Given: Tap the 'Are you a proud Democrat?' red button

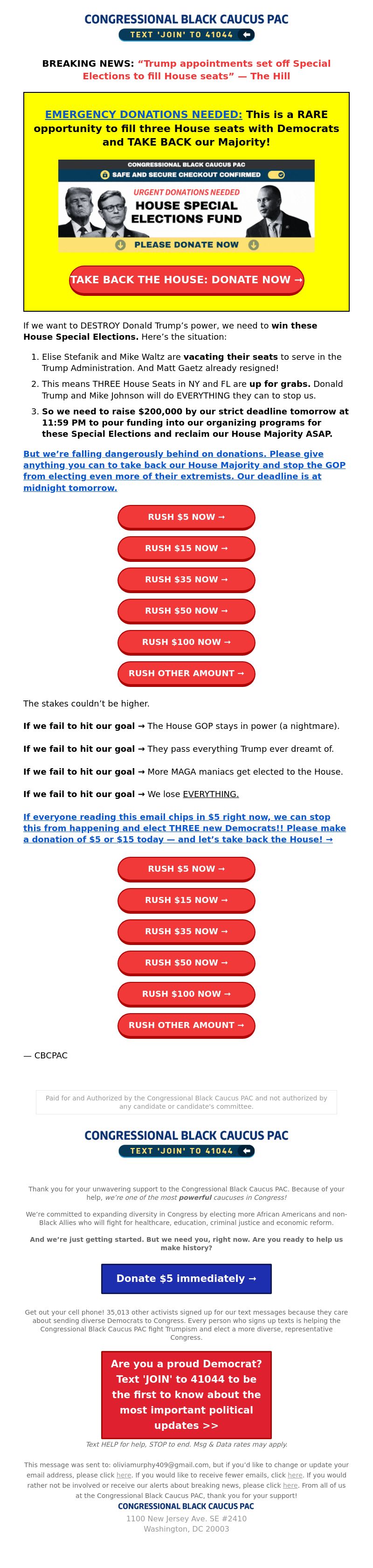Looking at the screenshot, I should (186, 1394).
